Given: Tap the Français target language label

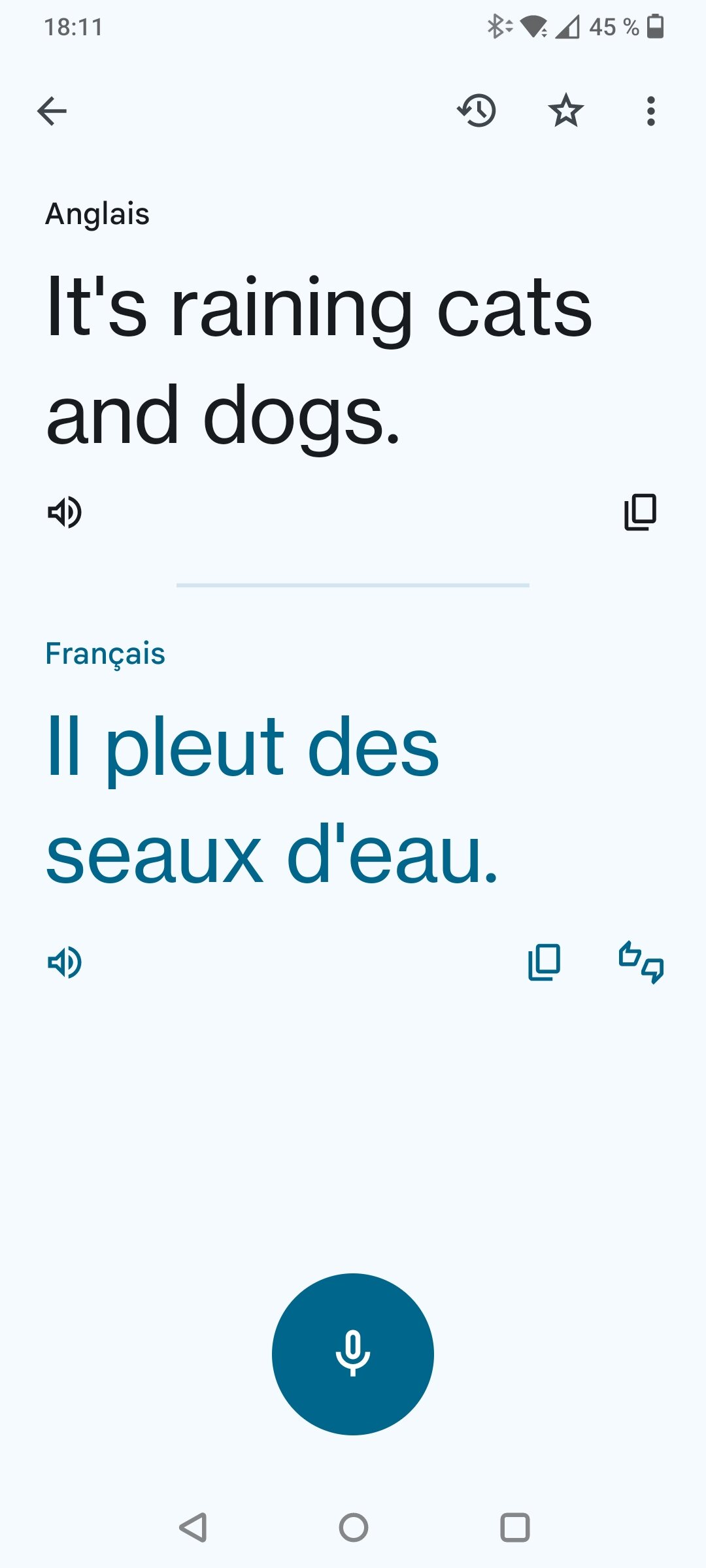Looking at the screenshot, I should (x=105, y=653).
